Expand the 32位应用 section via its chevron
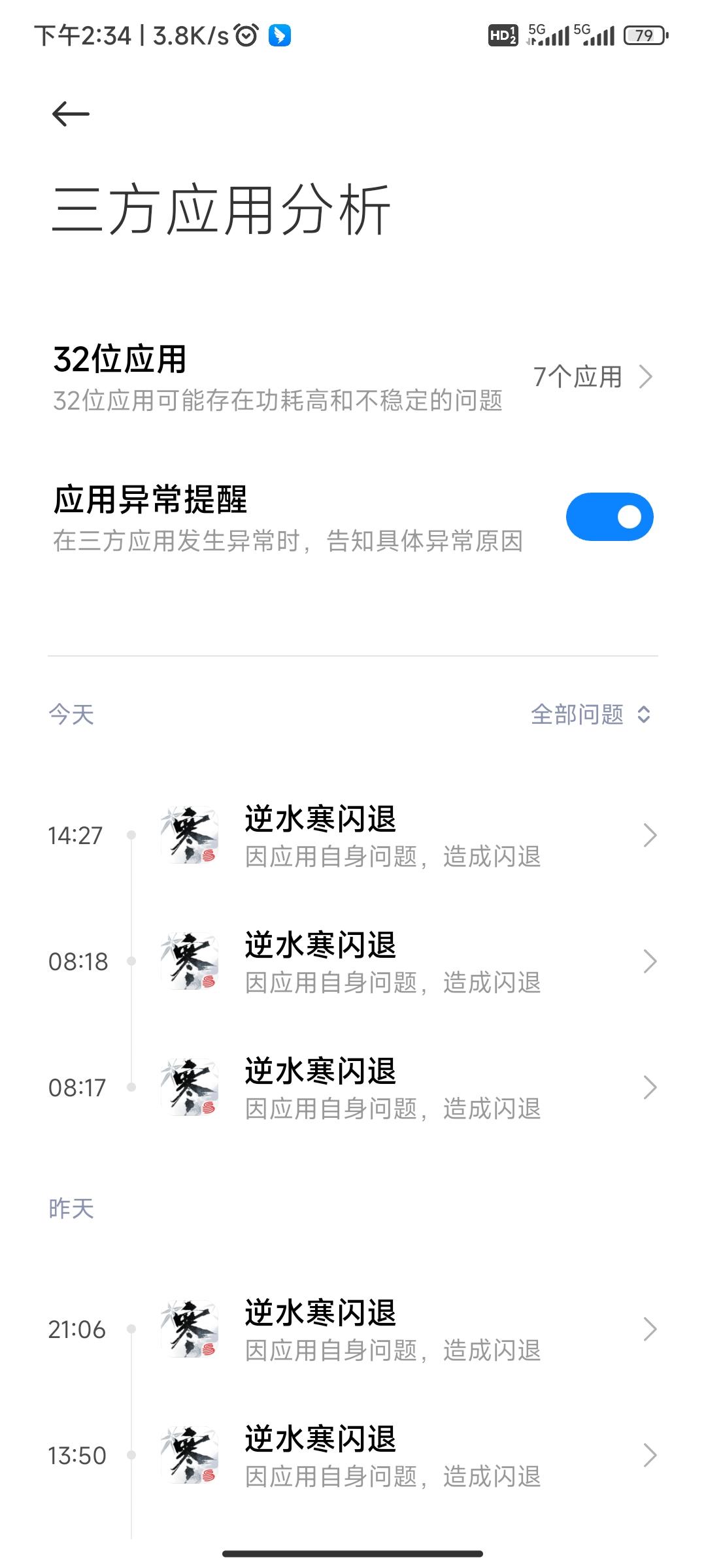The image size is (706, 1568). 646,376
